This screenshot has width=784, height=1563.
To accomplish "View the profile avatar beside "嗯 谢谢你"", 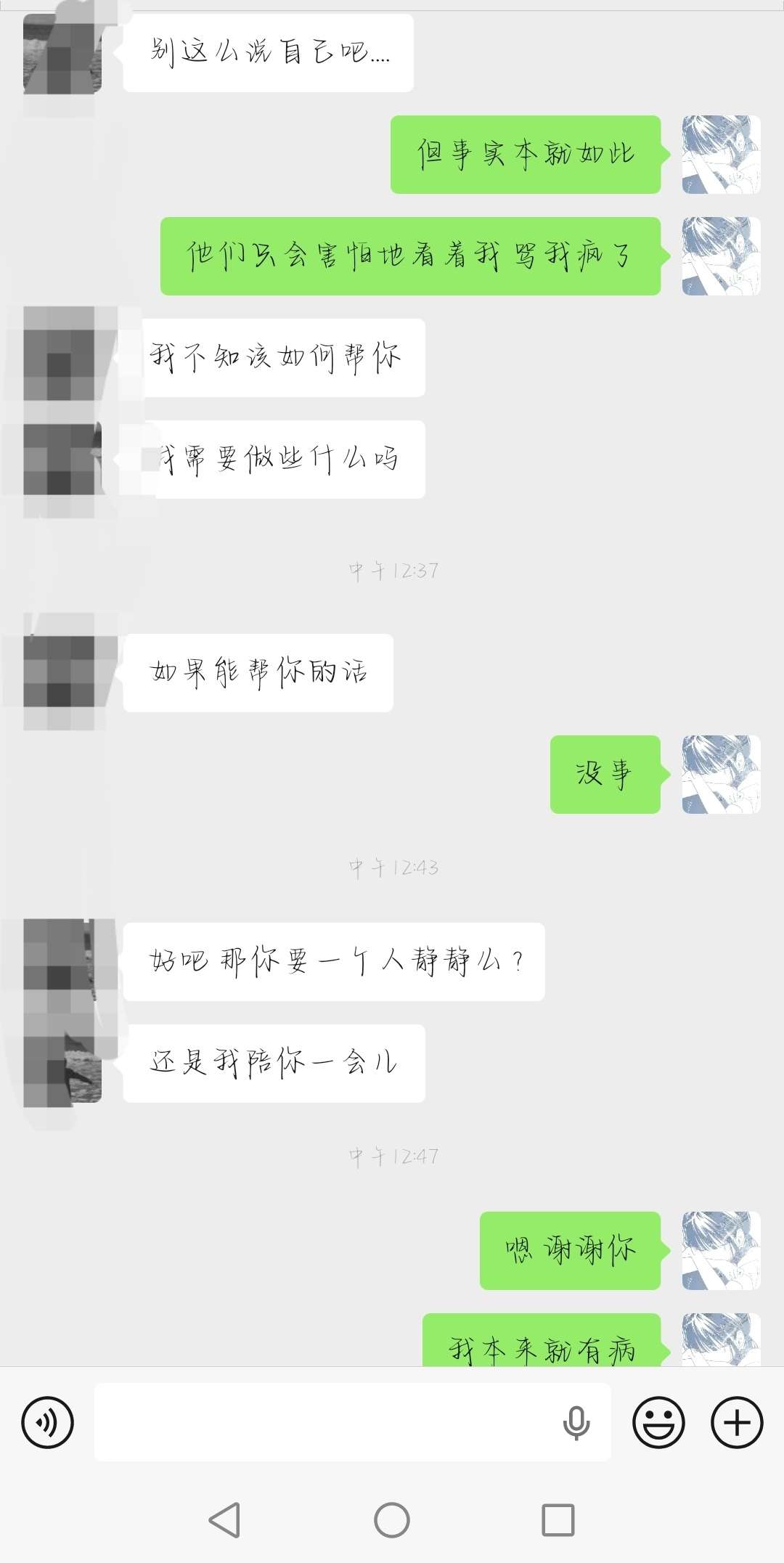I will (x=721, y=1251).
